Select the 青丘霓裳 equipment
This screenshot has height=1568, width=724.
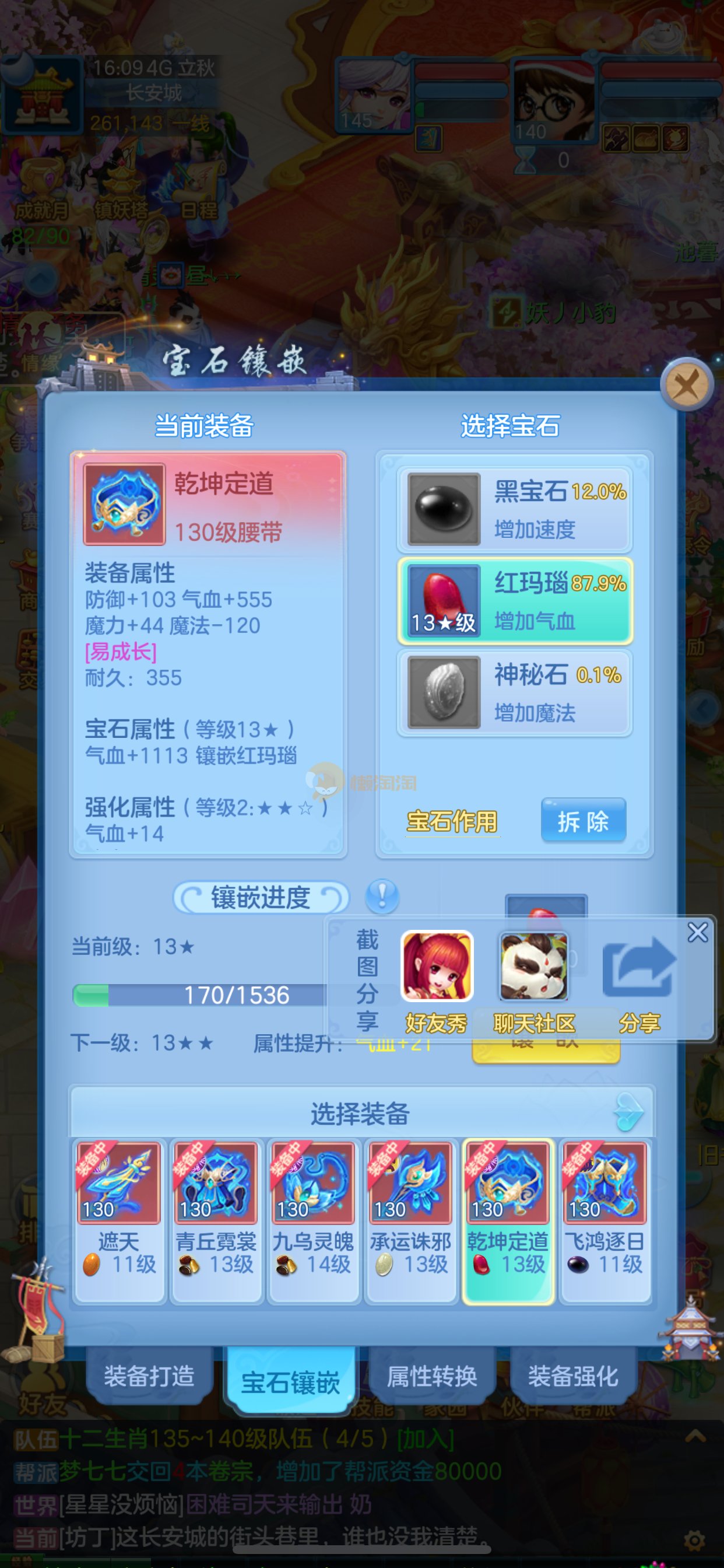pos(216,1220)
